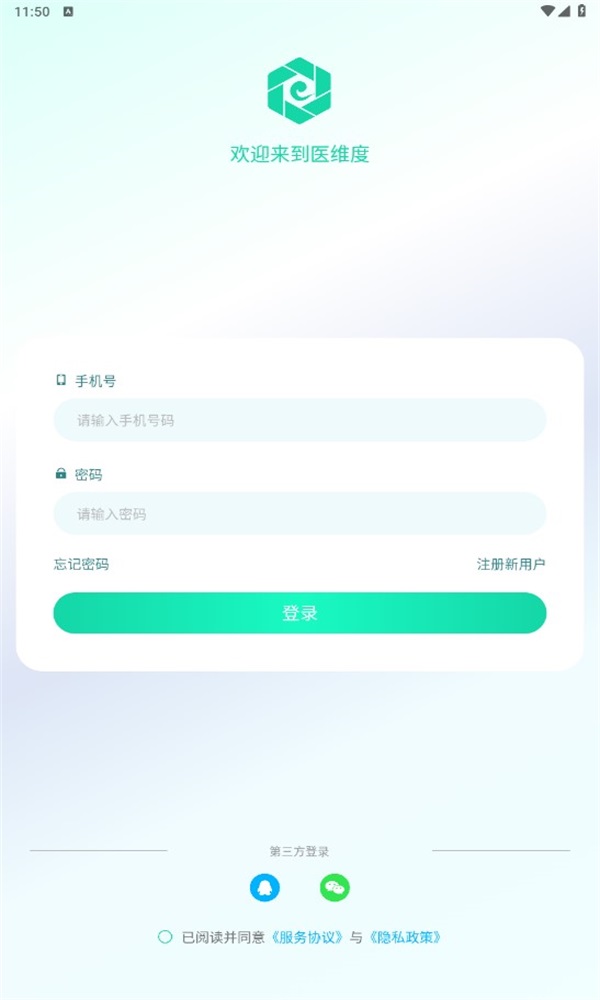Open the 忘记密码 (forgot password) link
Image resolution: width=600 pixels, height=1000 pixels.
point(81,565)
